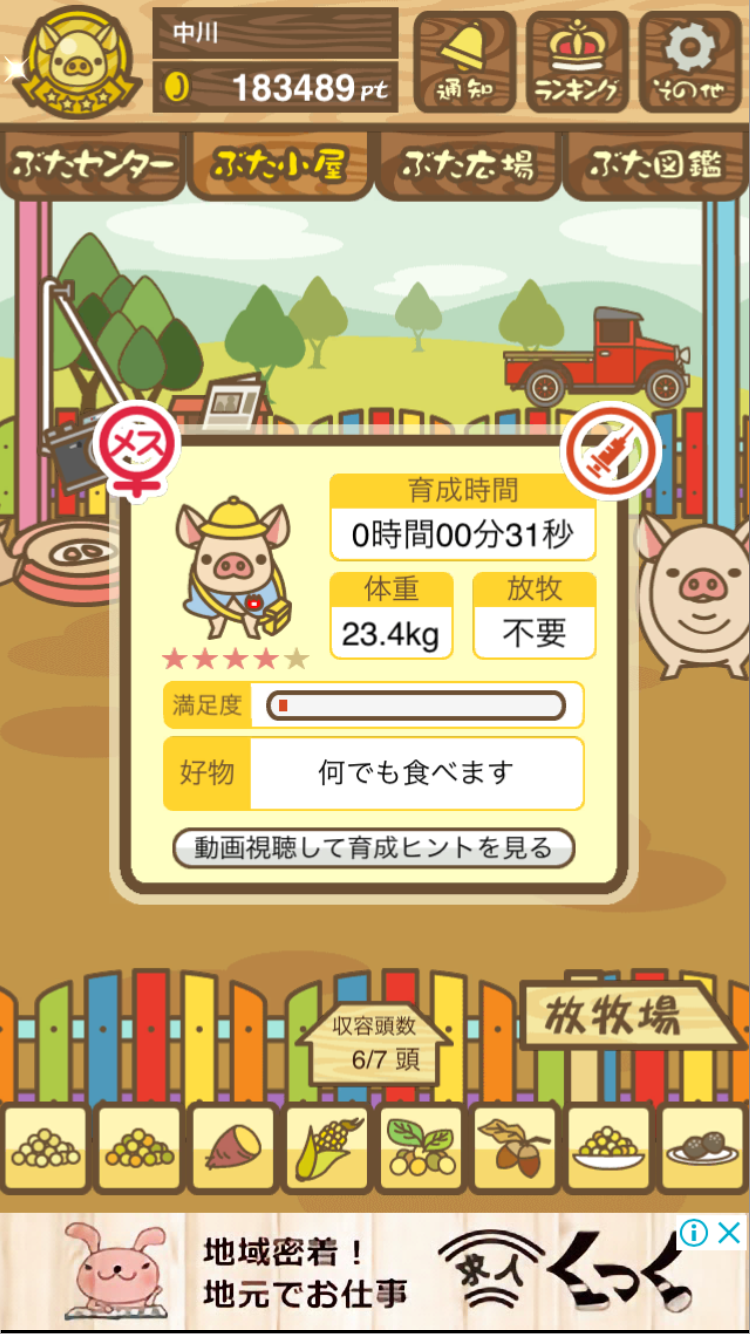This screenshot has height=1334, width=750.
Task: Select the leafy beans feed item
Action: [421, 1149]
